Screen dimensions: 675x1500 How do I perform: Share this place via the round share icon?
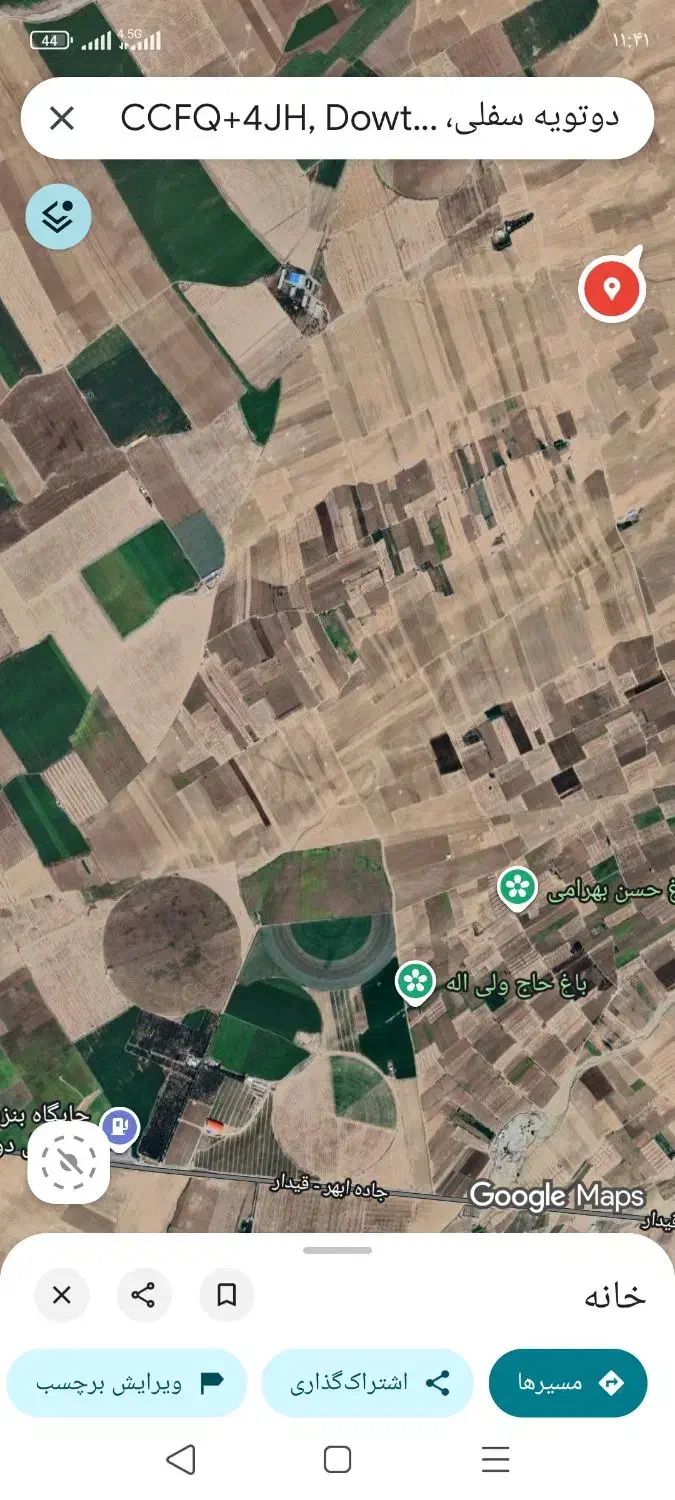pyautogui.click(x=144, y=1296)
